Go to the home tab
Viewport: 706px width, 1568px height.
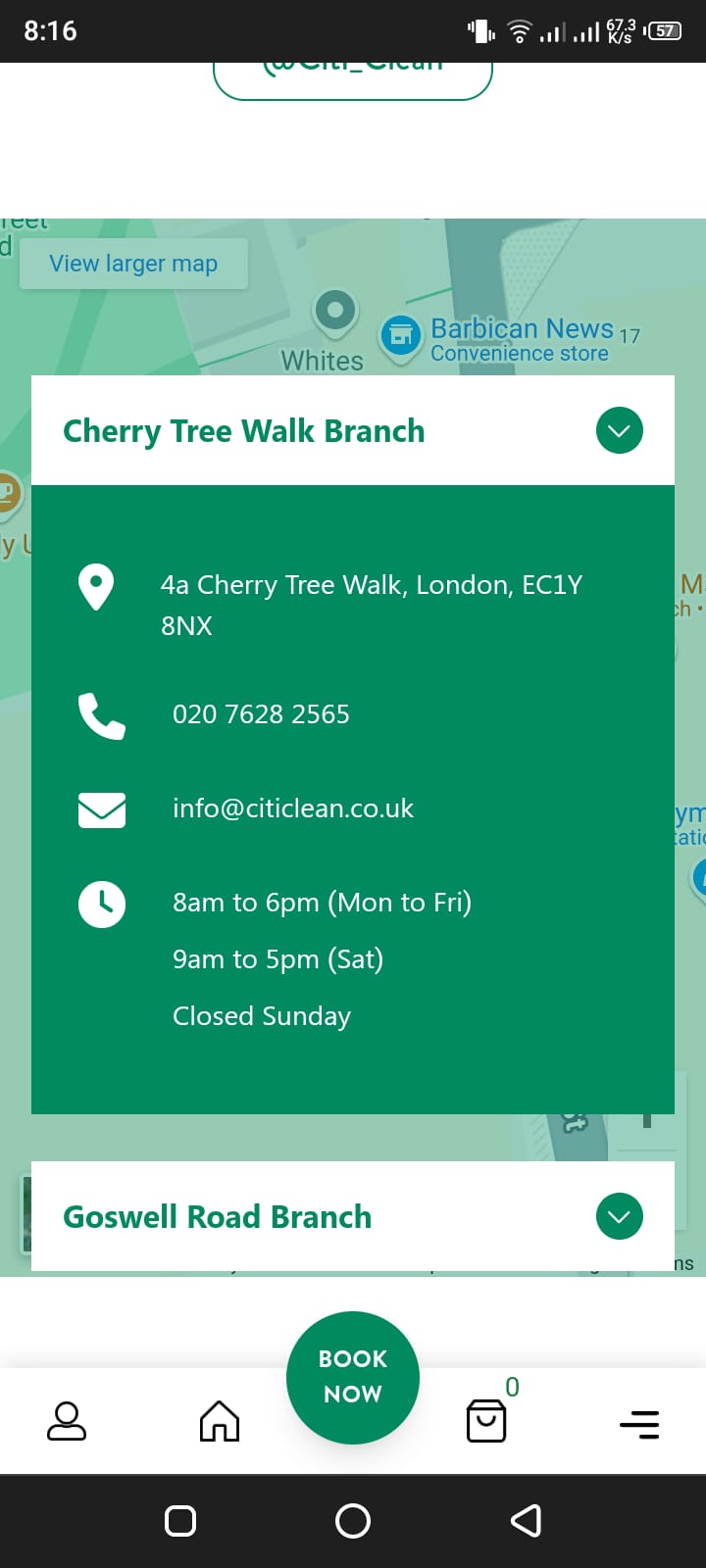(220, 1421)
